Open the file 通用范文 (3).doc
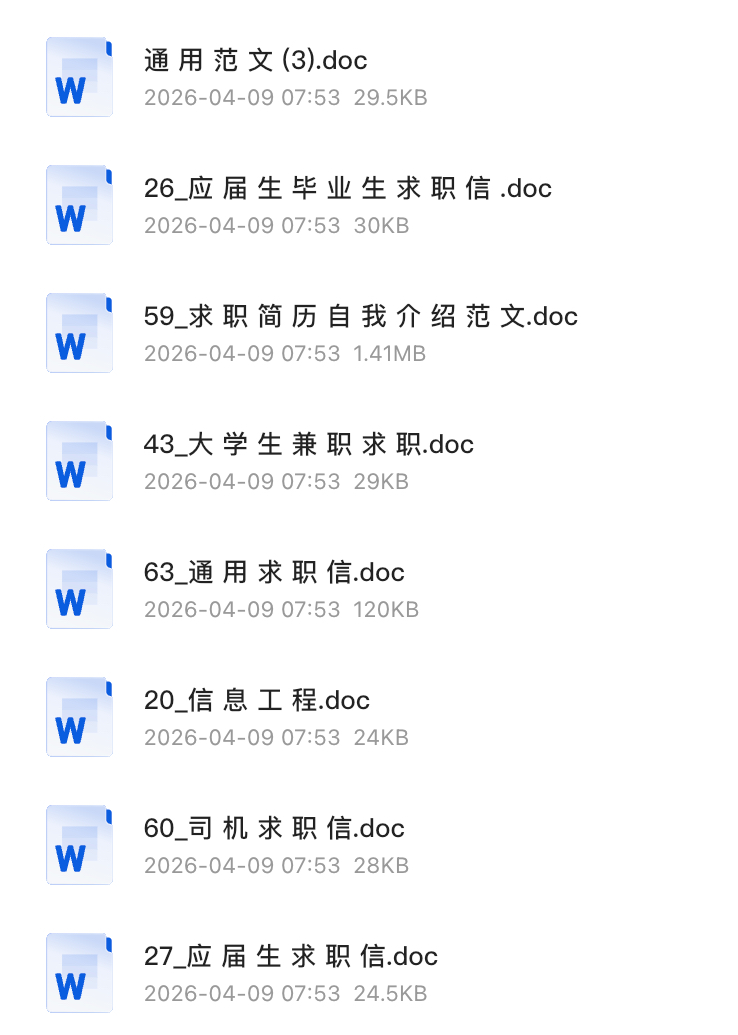The height and width of the screenshot is (1035, 738). pyautogui.click(x=256, y=61)
